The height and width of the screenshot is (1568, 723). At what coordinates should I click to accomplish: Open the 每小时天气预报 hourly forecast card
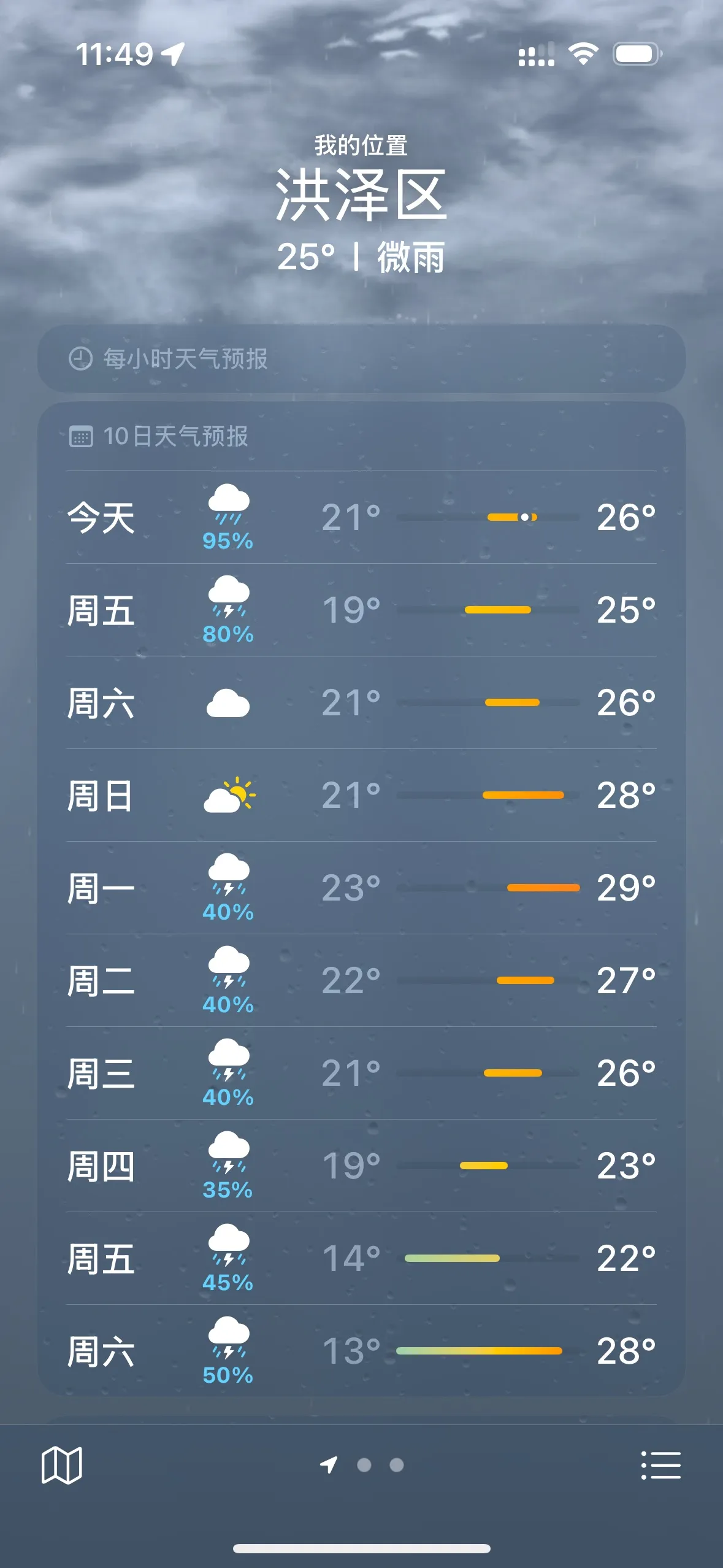[x=361, y=358]
